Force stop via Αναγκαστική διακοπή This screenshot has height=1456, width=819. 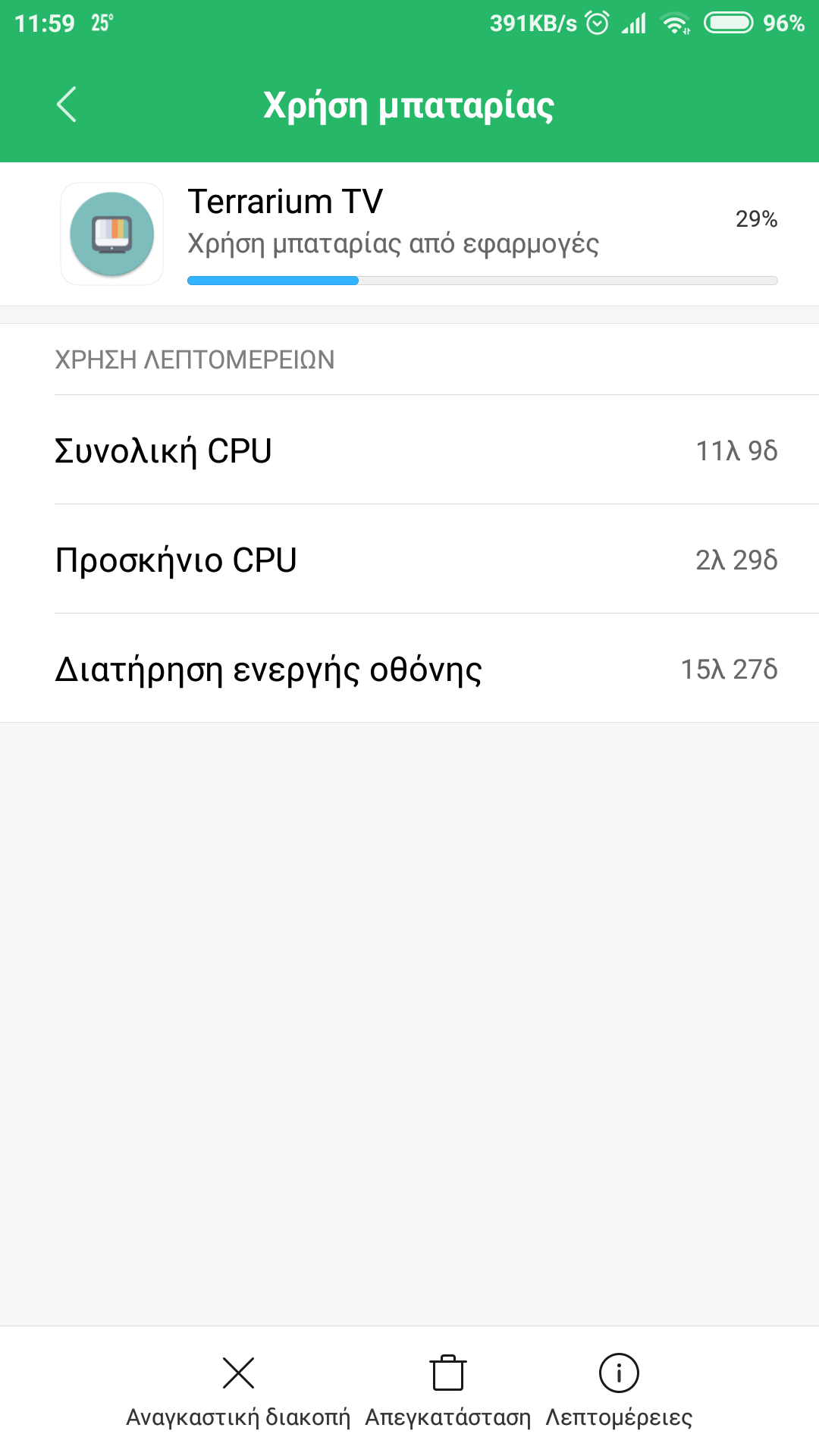(x=238, y=1389)
